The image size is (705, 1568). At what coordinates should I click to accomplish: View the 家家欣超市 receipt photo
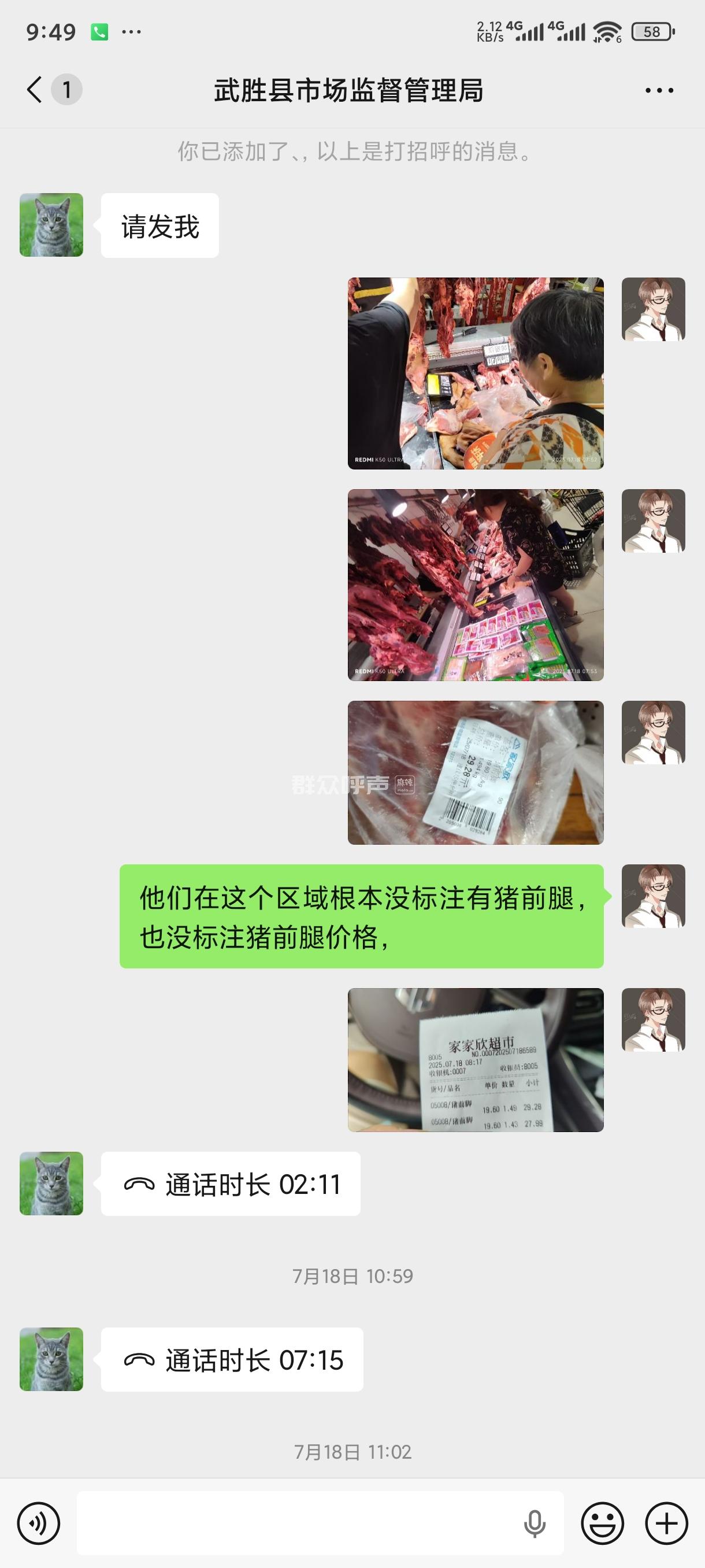click(x=475, y=1060)
